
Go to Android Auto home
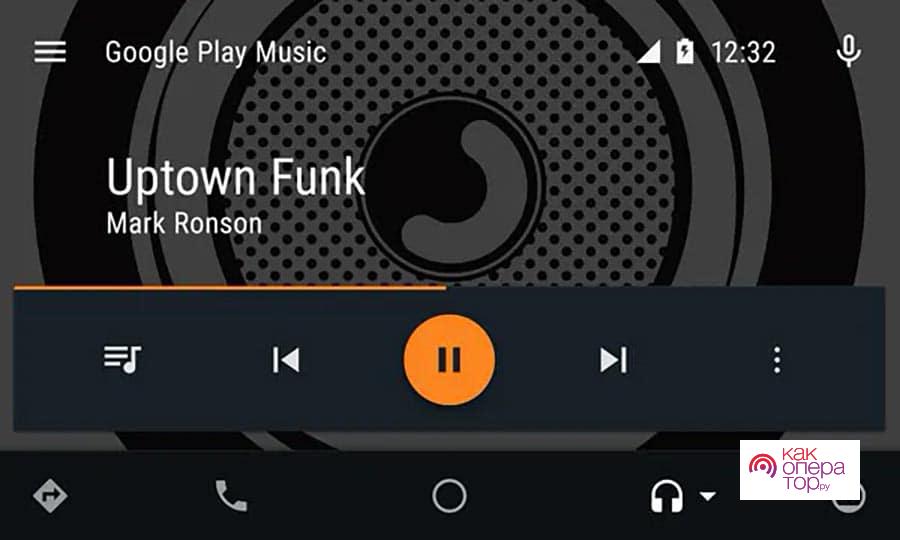[x=449, y=495]
